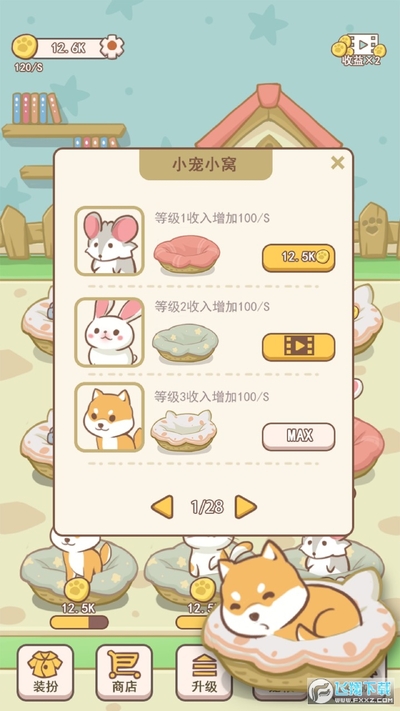Tap the 收益×2 video bonus icon

click(x=360, y=49)
